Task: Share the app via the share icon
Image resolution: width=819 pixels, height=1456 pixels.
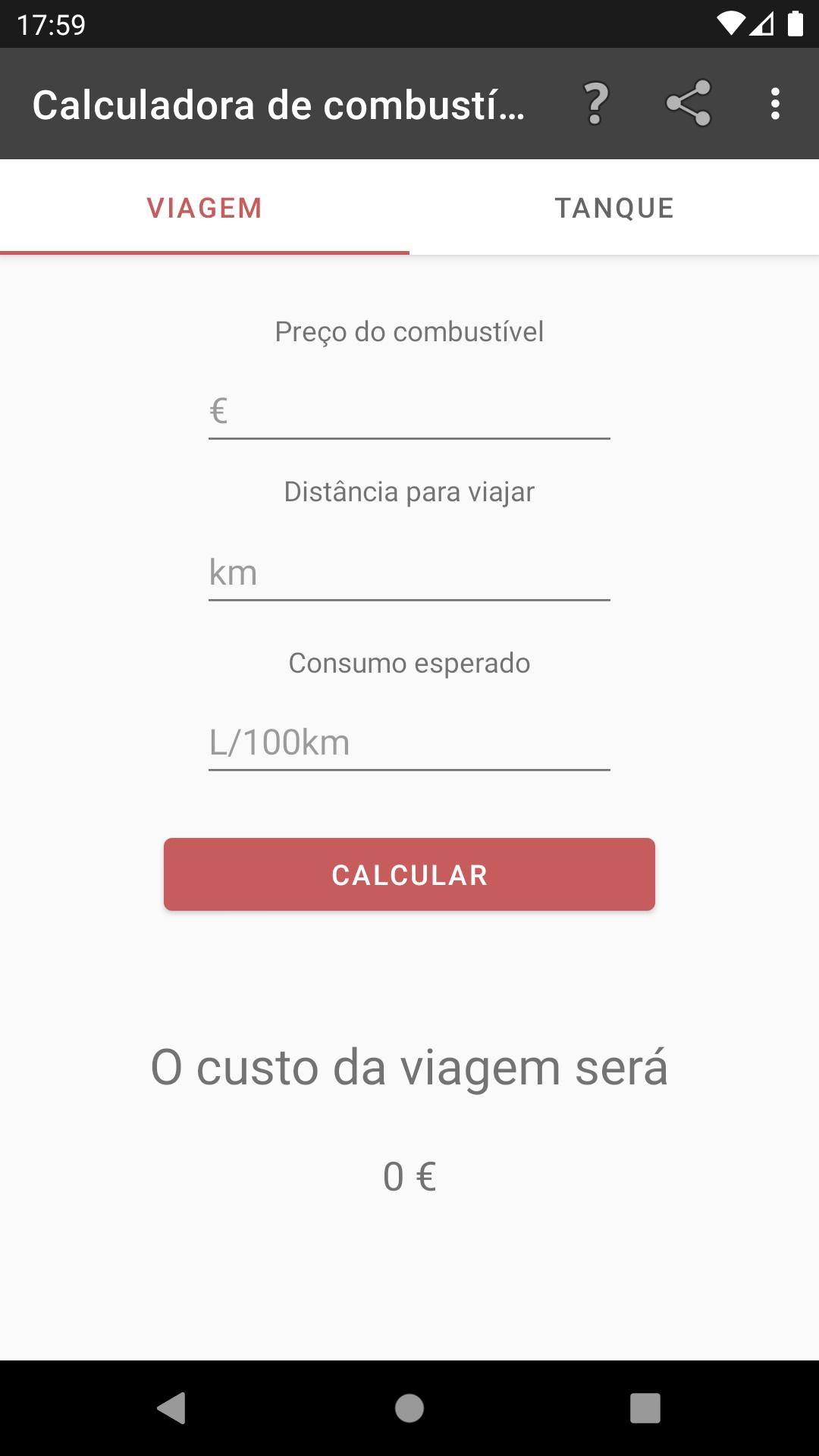Action: [688, 103]
